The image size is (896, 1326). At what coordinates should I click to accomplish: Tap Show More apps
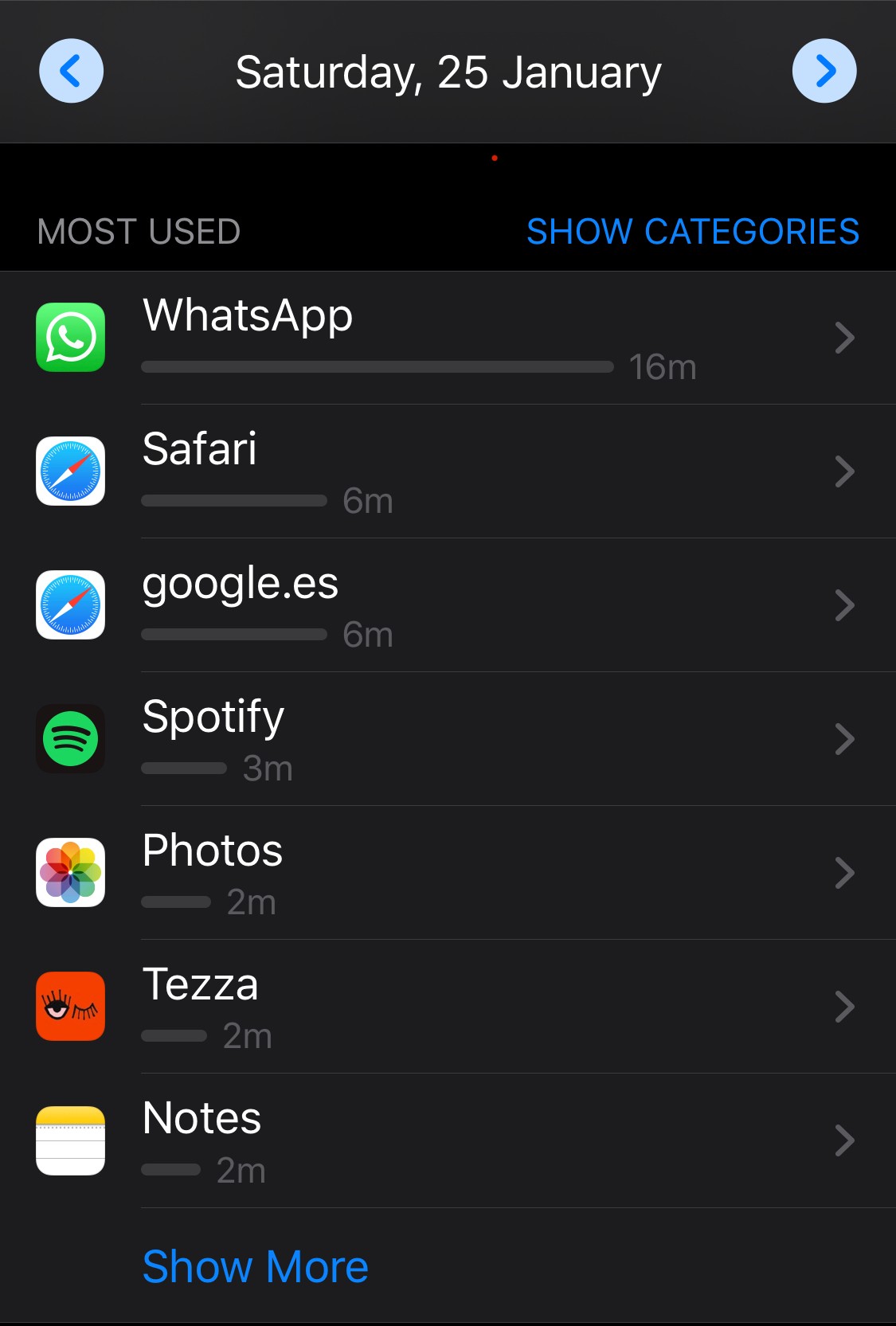pos(255,1266)
